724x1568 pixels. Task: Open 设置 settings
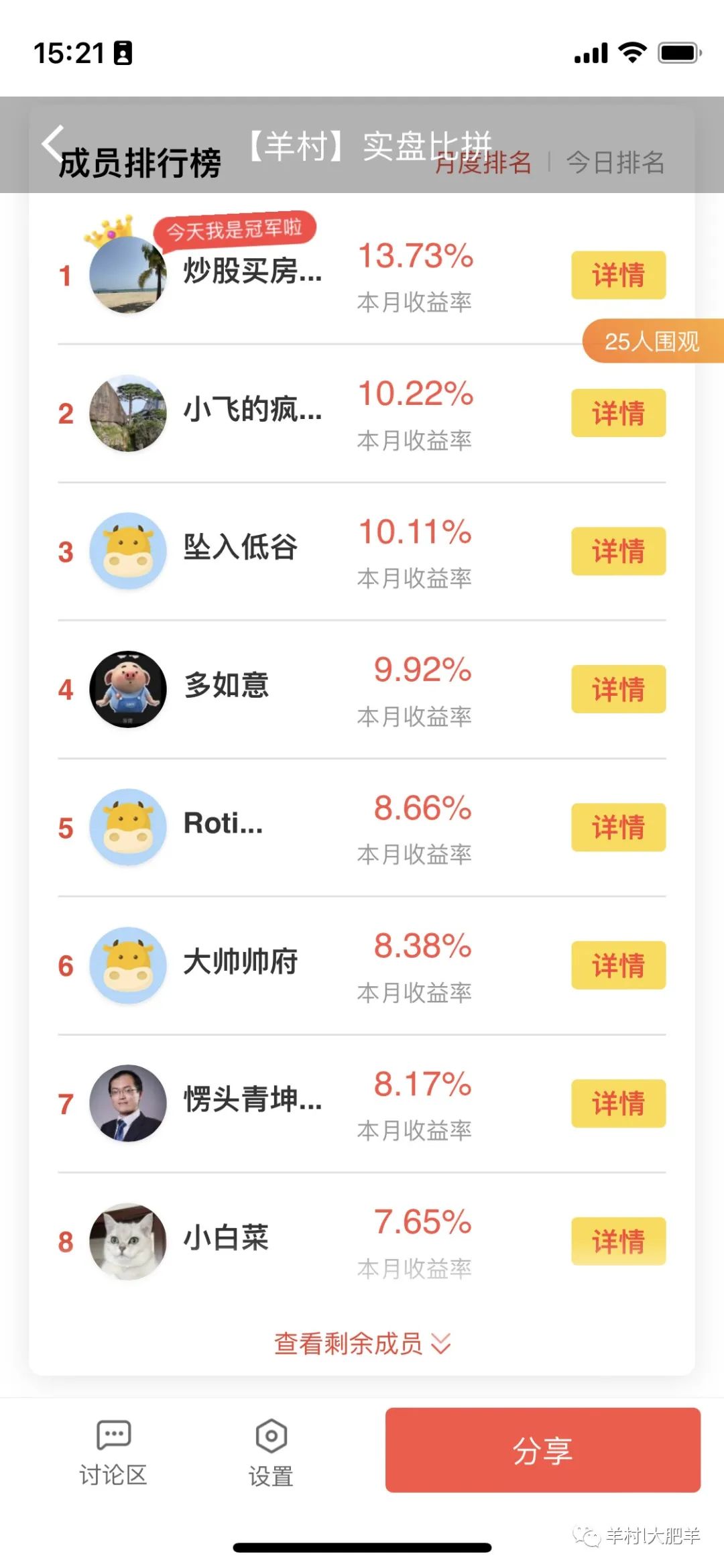(x=271, y=1453)
